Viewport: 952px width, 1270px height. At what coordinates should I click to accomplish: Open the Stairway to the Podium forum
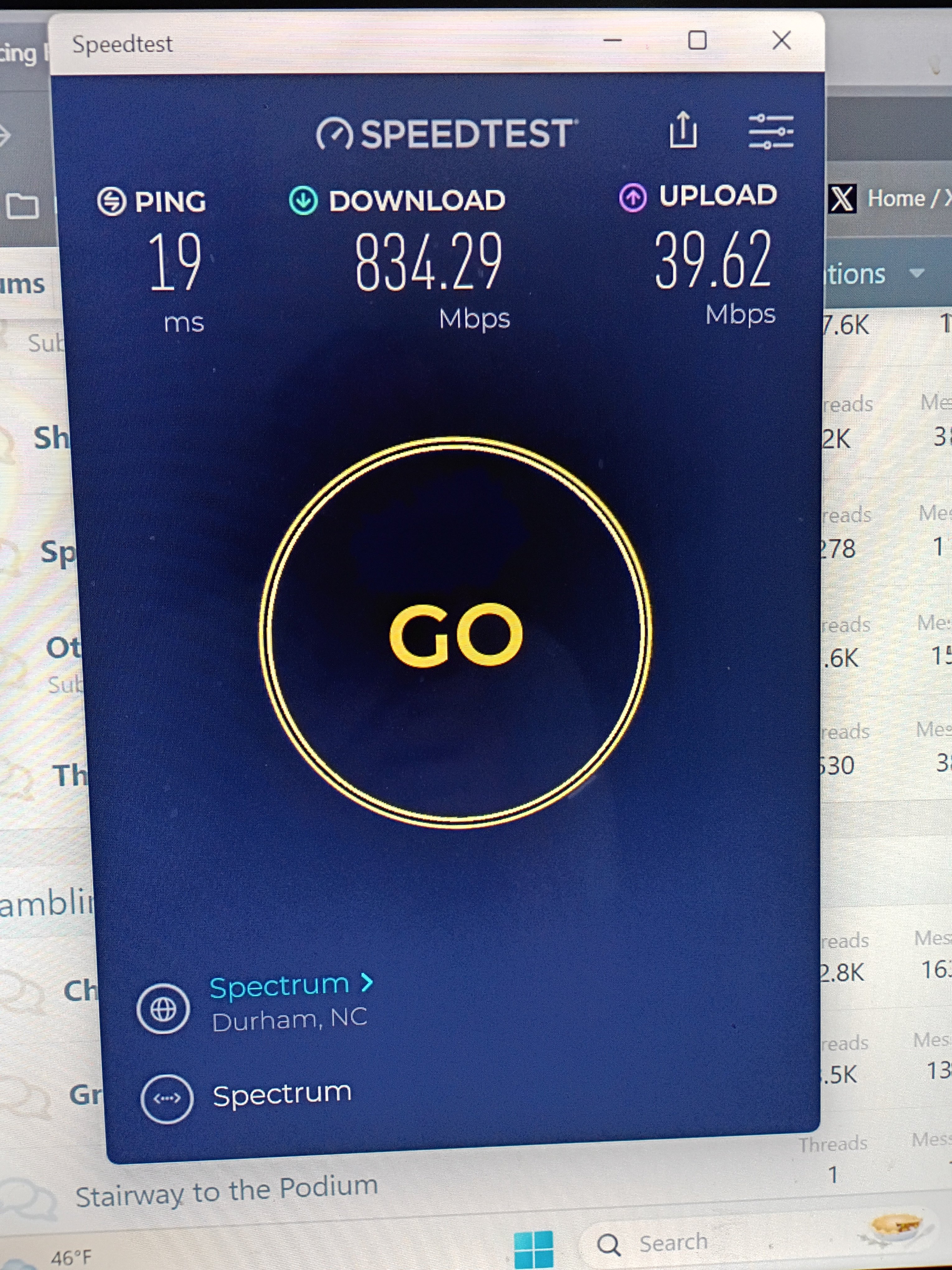click(227, 1191)
